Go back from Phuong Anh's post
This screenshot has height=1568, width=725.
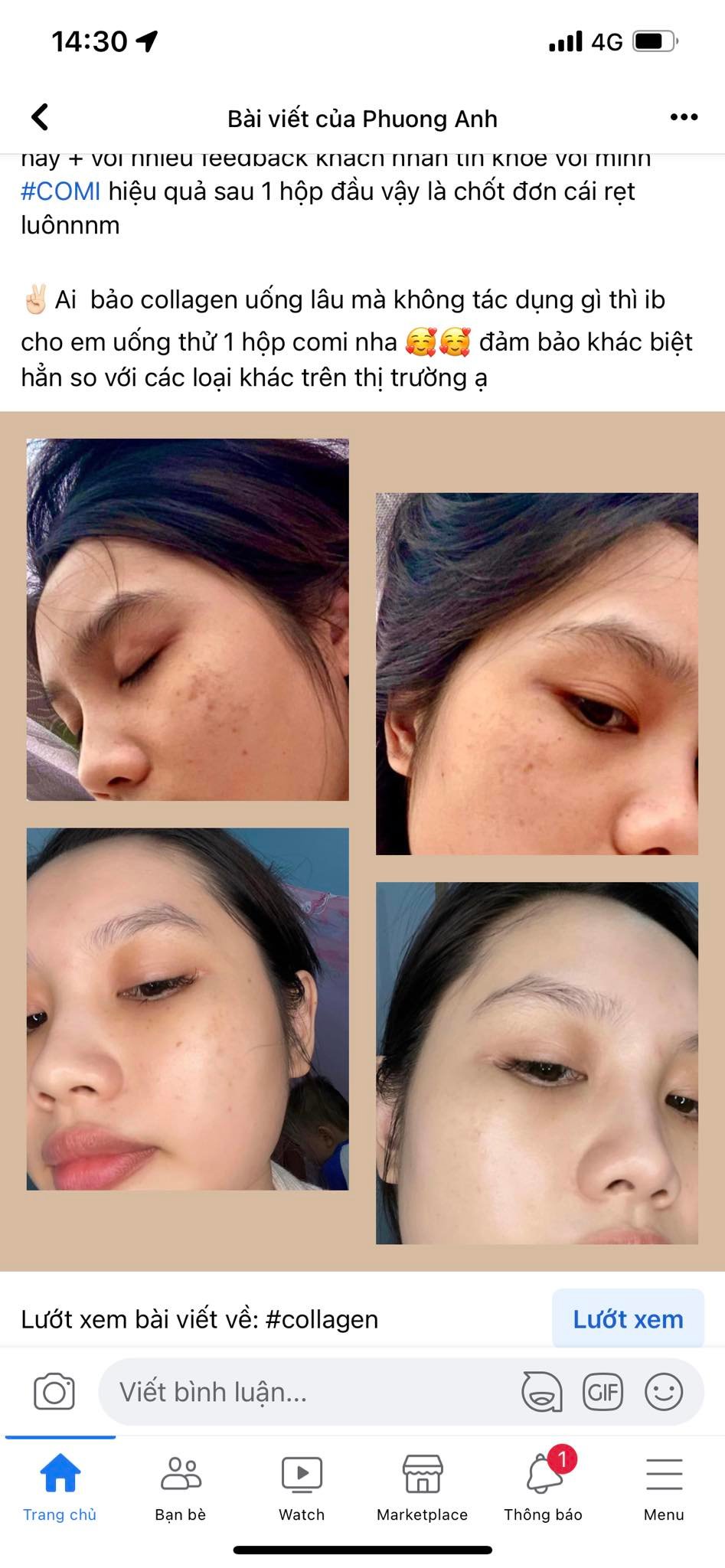(x=40, y=118)
